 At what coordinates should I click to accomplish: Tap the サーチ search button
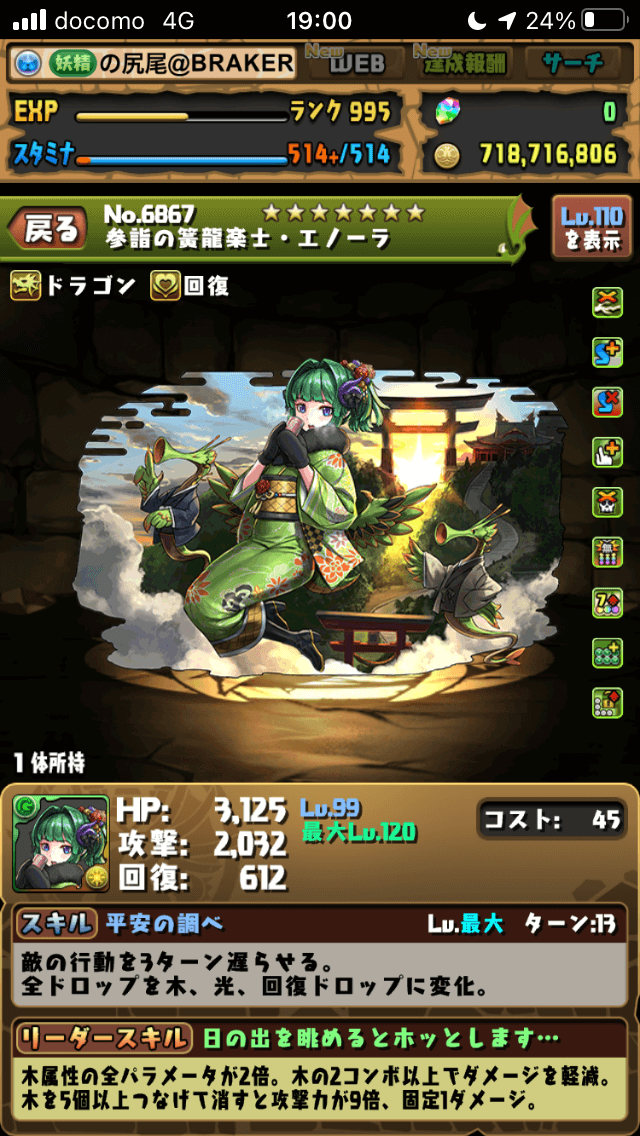tap(573, 63)
